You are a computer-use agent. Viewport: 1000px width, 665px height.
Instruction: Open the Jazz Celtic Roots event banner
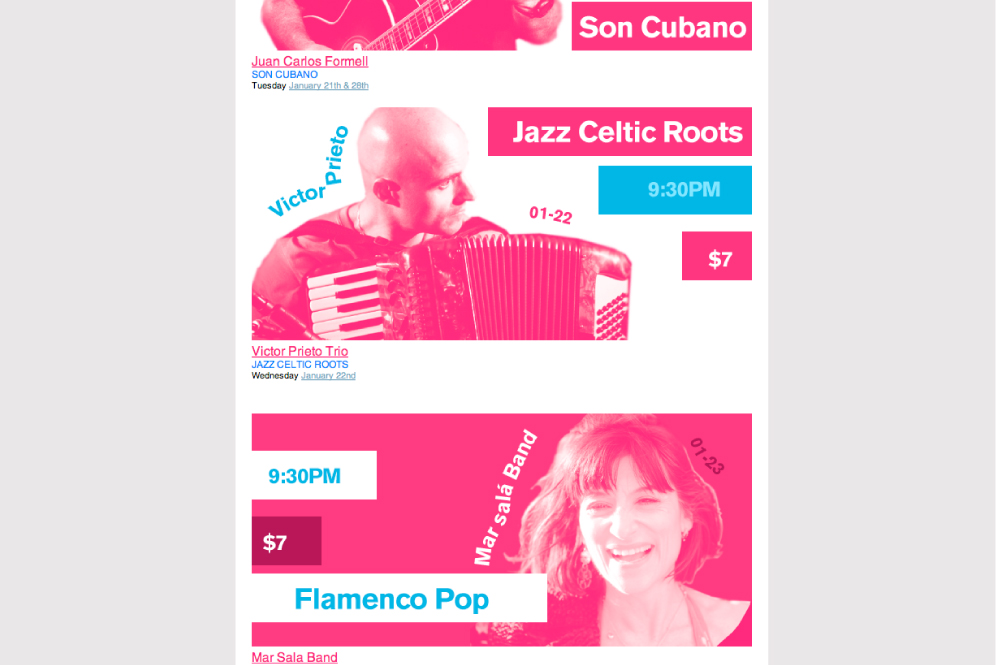[500, 225]
